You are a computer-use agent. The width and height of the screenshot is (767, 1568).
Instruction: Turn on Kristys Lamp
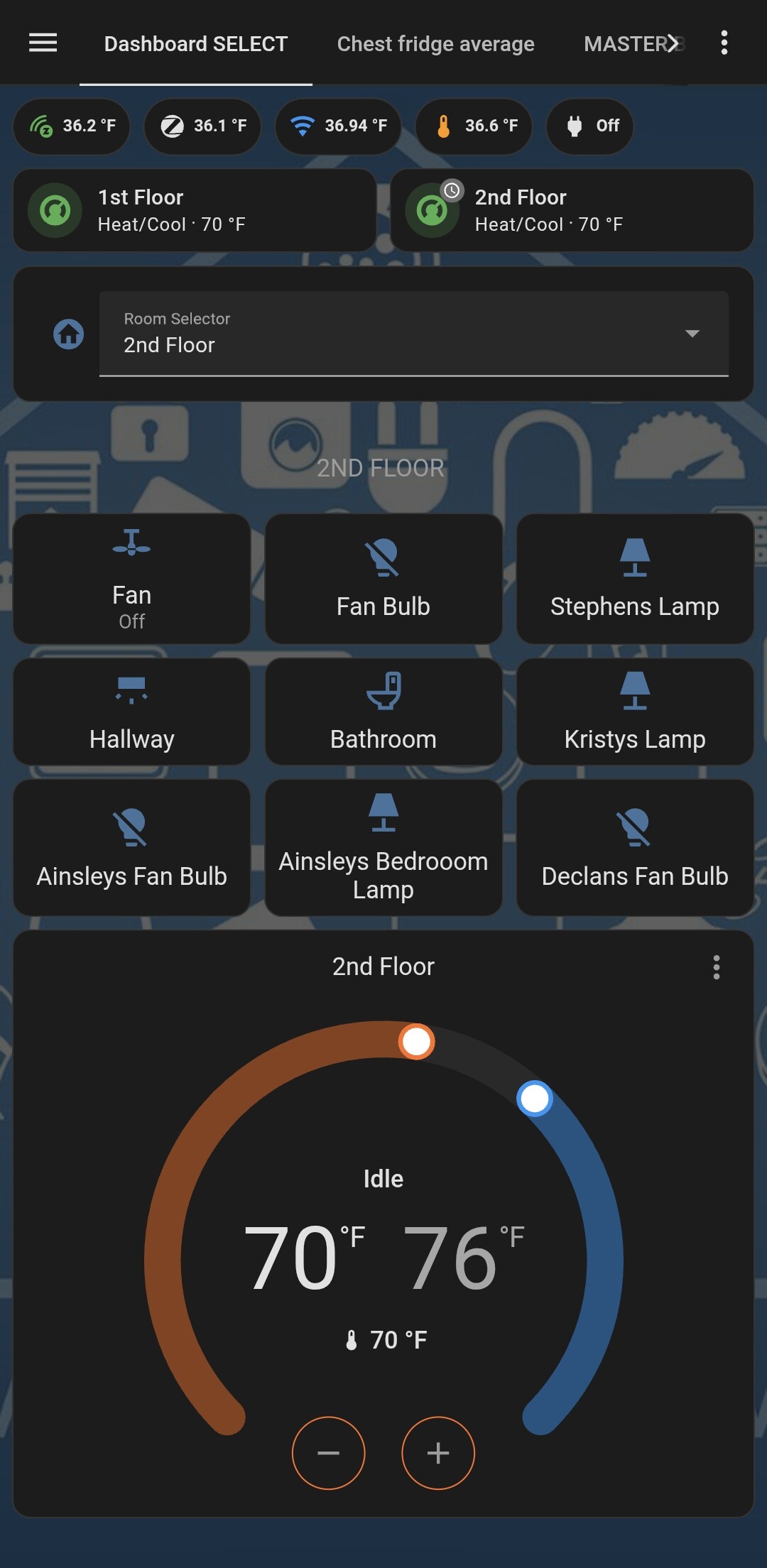click(635, 712)
